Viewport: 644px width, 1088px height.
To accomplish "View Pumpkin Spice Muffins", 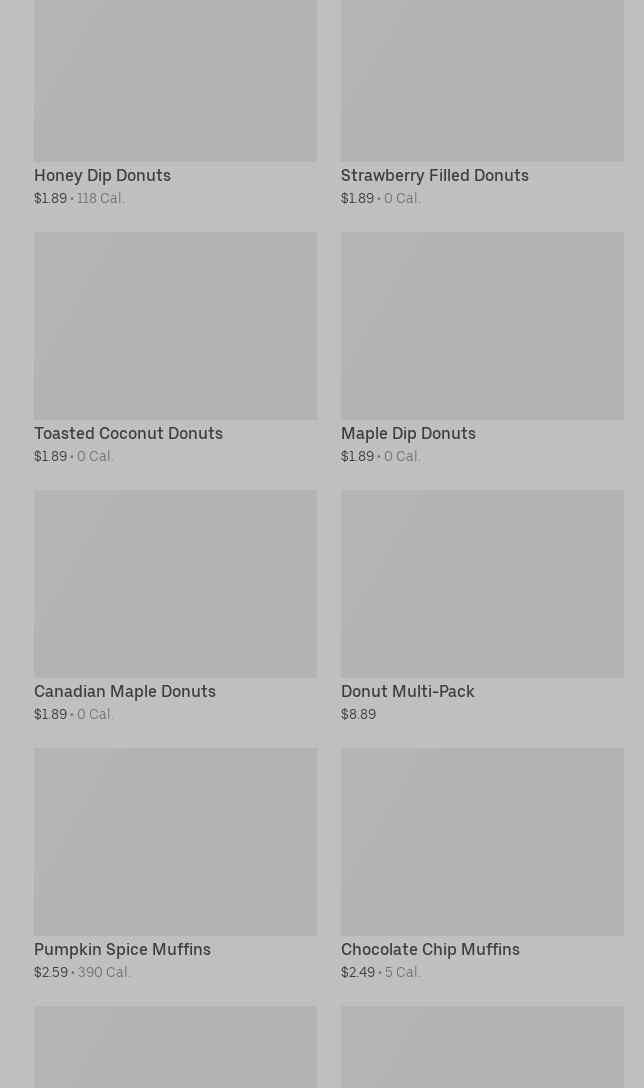I will point(175,843).
